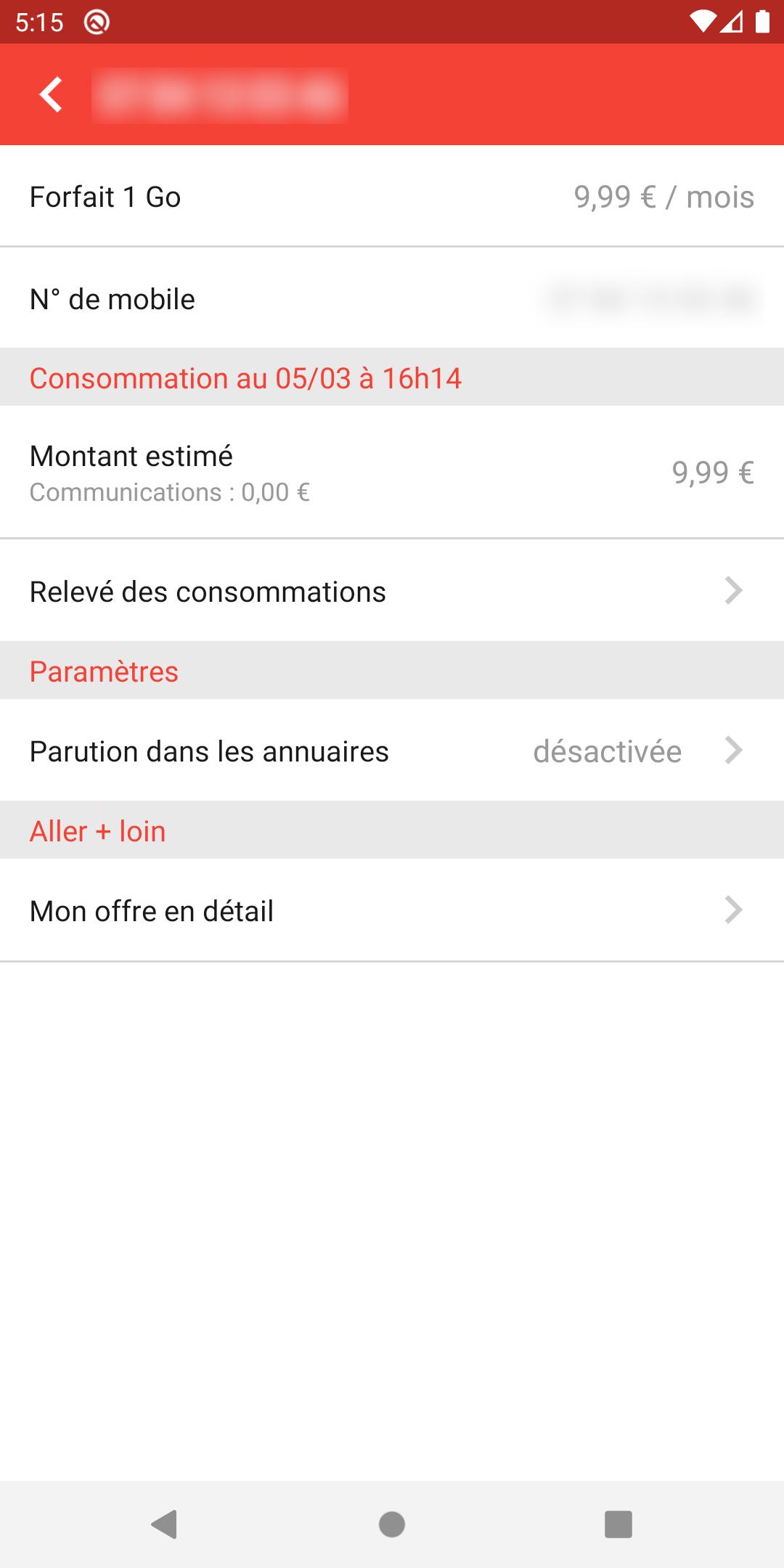Open Relevé des consommations

click(x=392, y=591)
